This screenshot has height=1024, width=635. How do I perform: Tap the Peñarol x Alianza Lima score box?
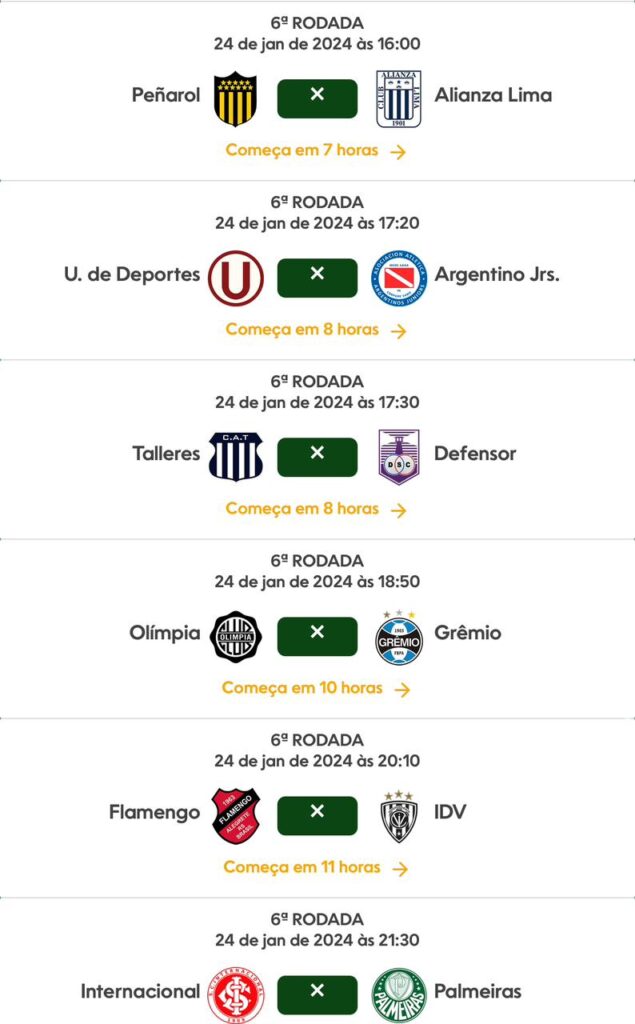[318, 99]
